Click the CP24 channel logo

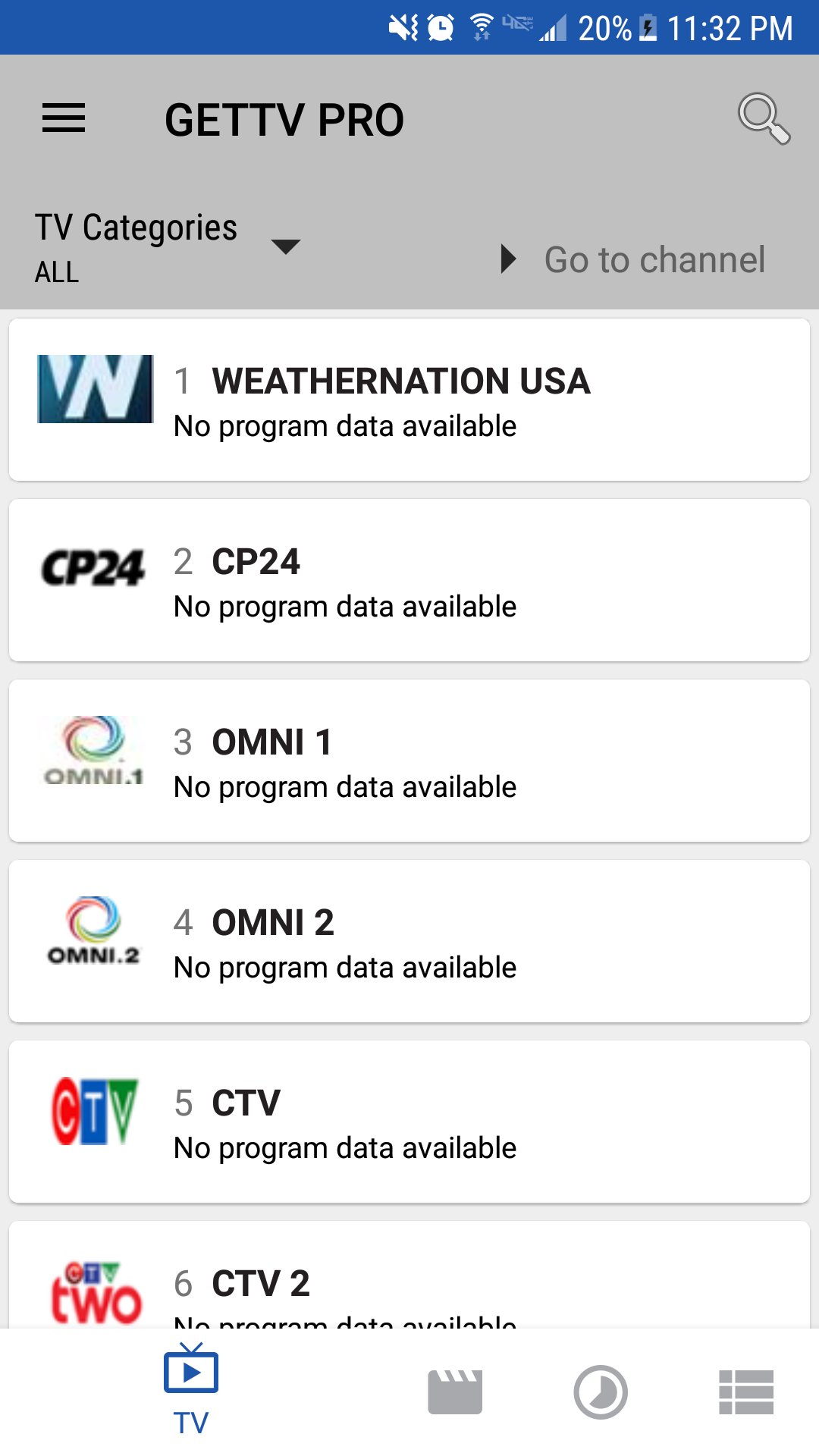(93, 567)
